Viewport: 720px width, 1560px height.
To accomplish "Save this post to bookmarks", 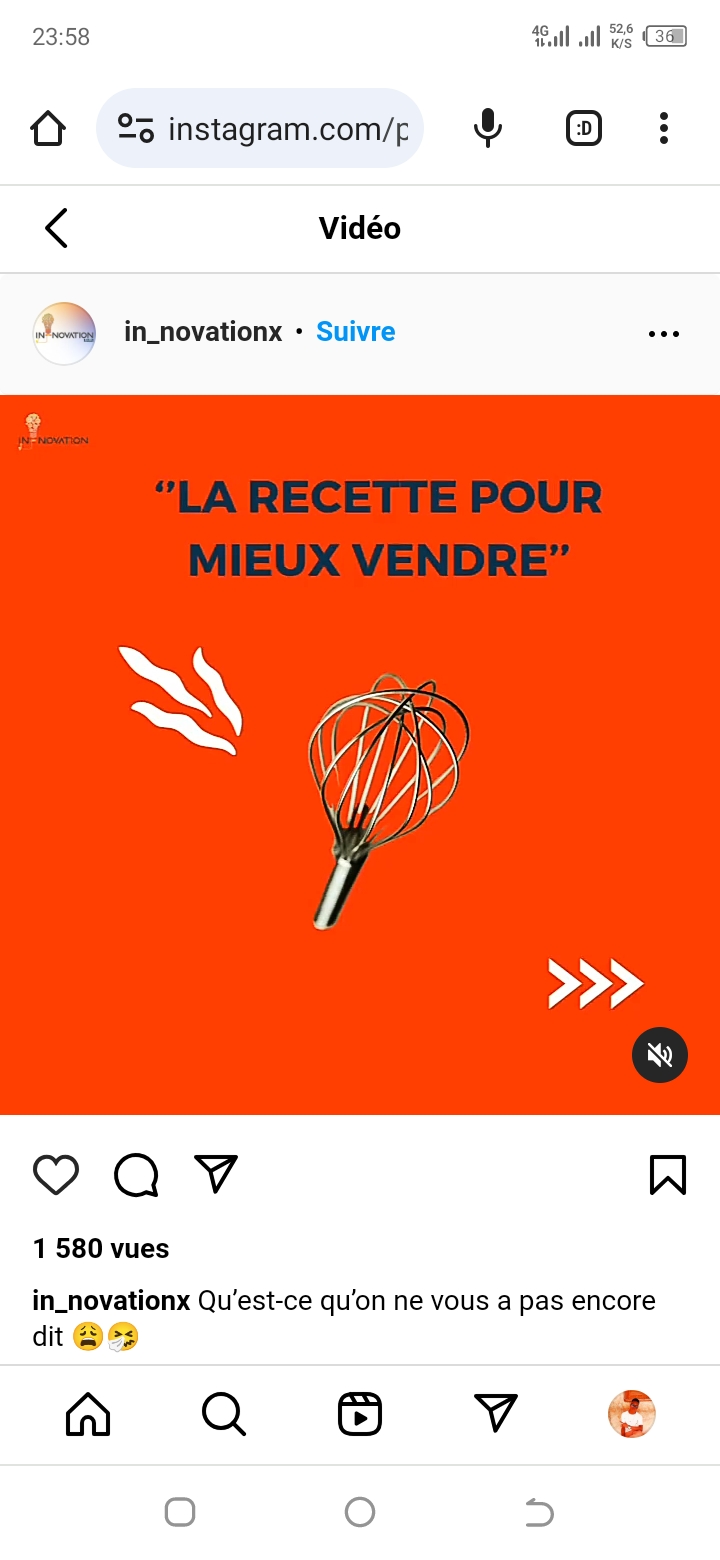I will (668, 1175).
